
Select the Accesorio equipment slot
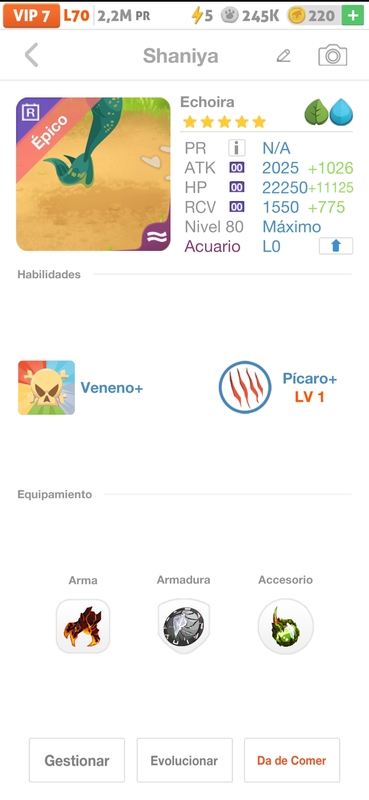(x=285, y=627)
